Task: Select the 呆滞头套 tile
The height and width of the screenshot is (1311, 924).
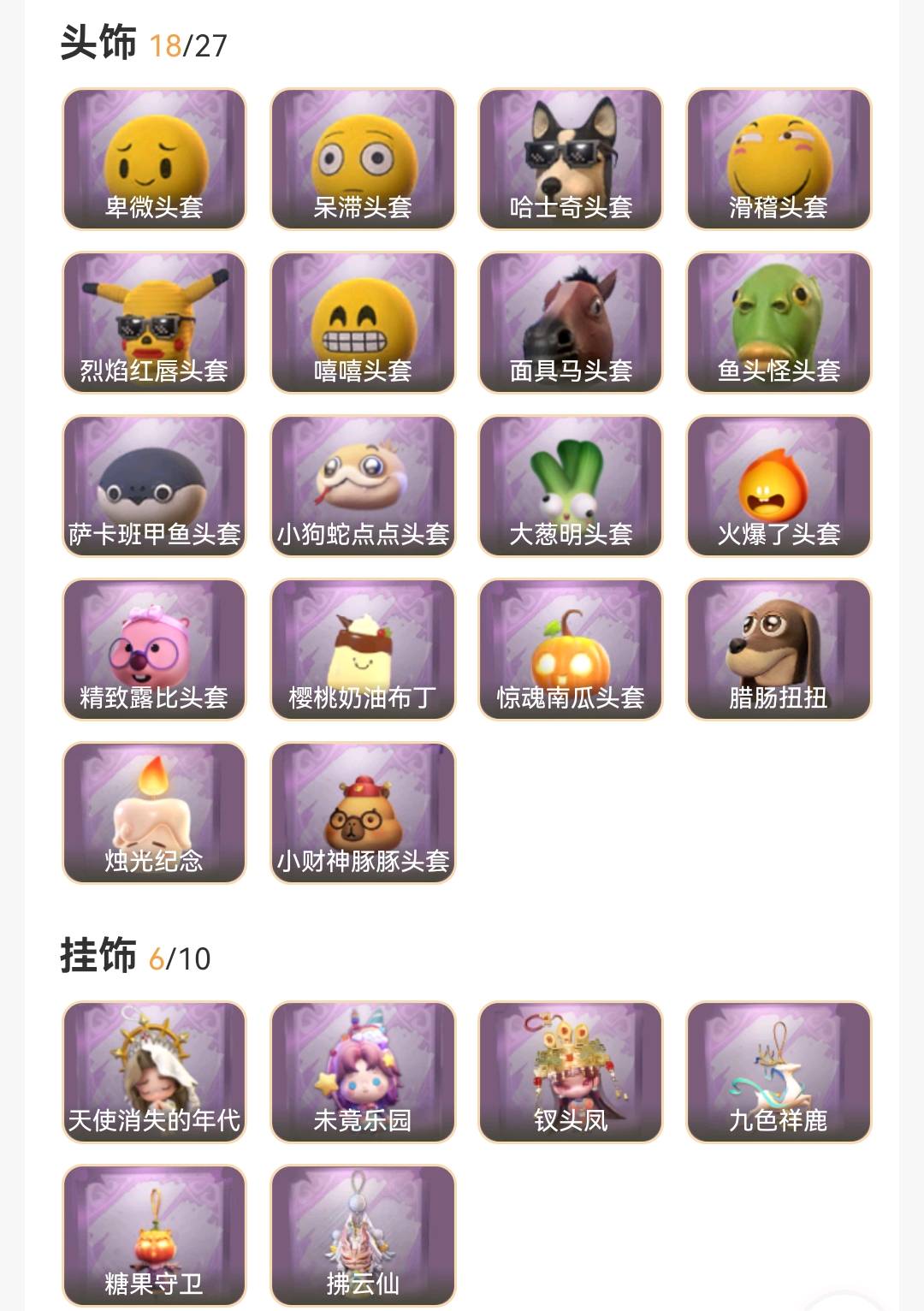Action: point(363,159)
